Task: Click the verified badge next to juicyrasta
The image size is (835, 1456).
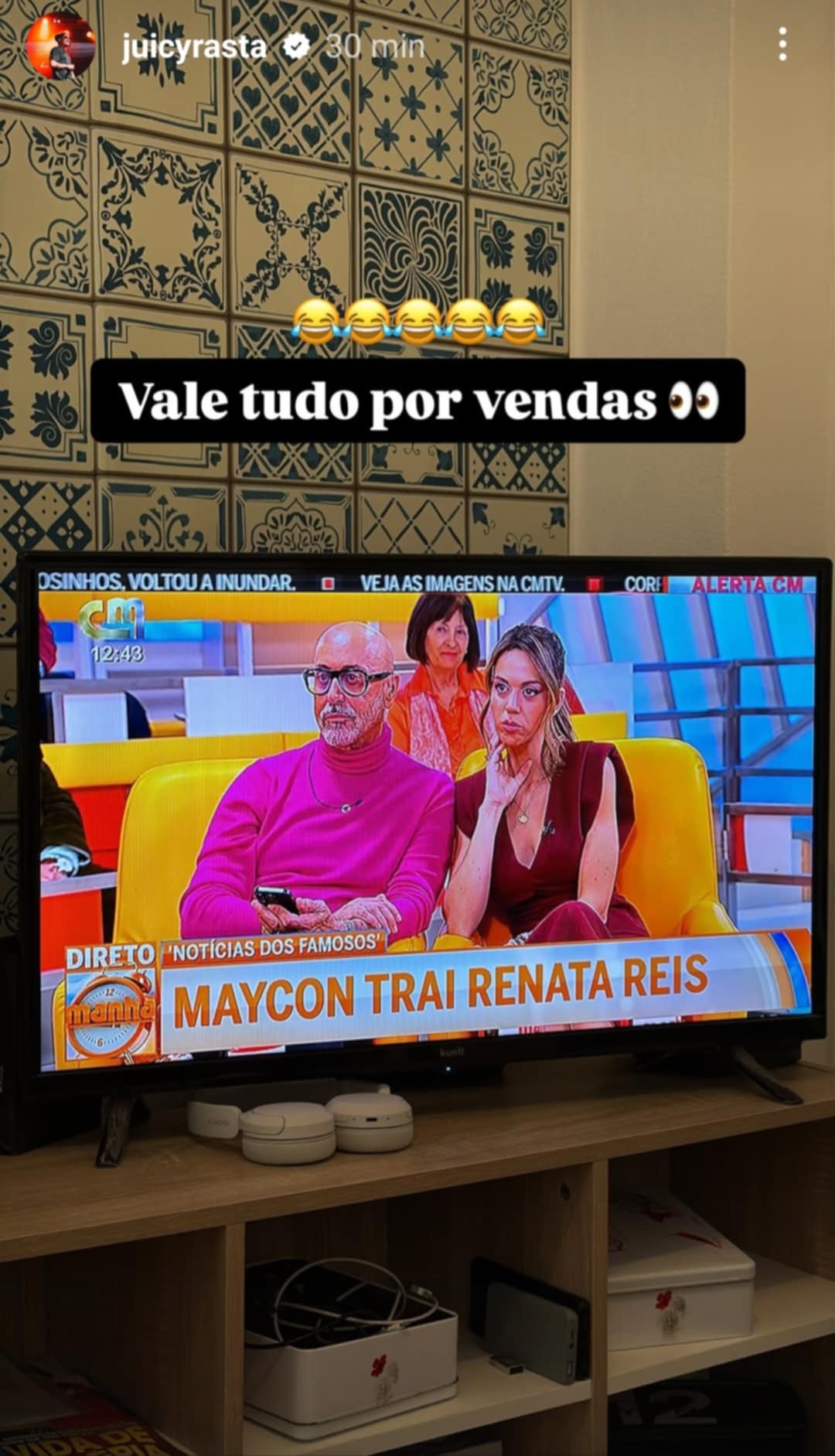Action: tap(296, 48)
